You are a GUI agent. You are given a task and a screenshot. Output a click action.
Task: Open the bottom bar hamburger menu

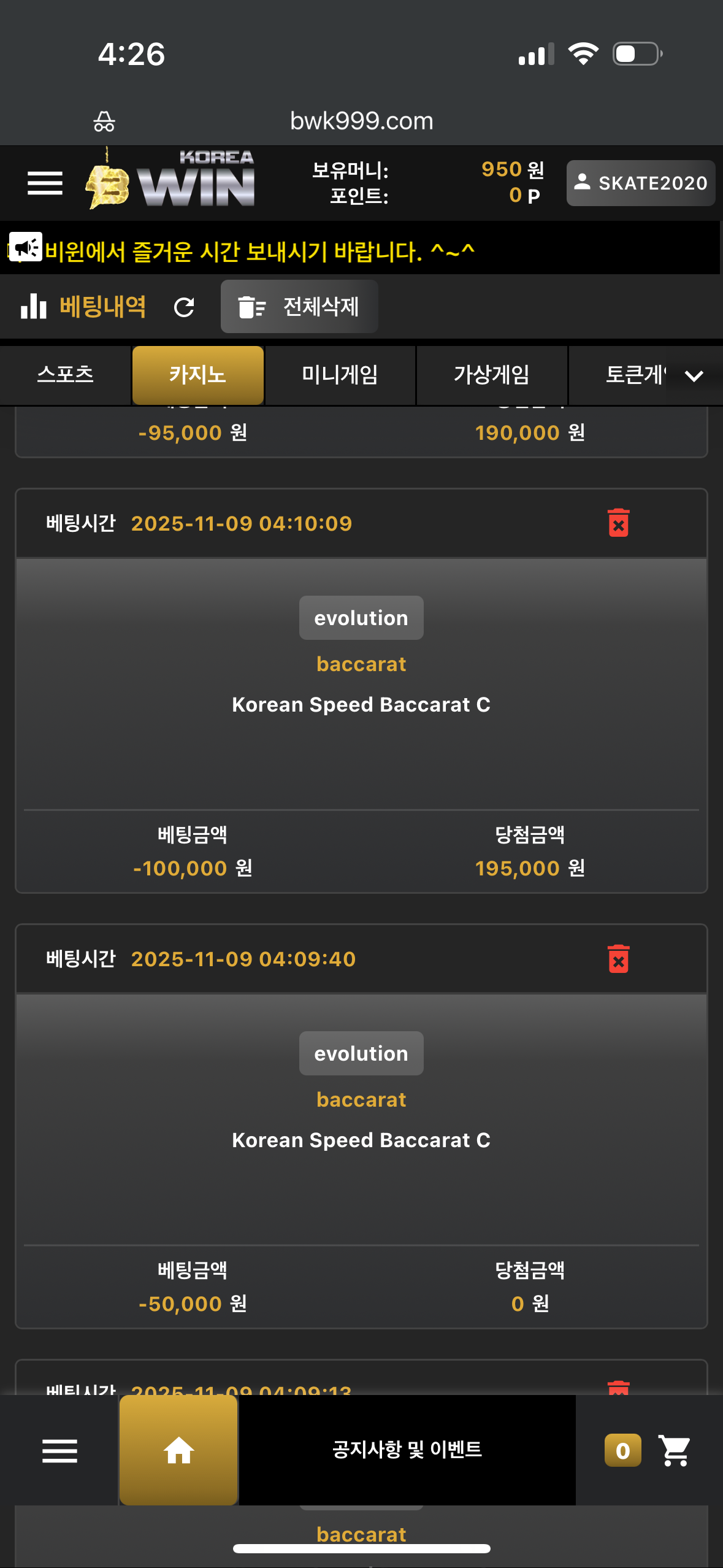click(x=59, y=1451)
